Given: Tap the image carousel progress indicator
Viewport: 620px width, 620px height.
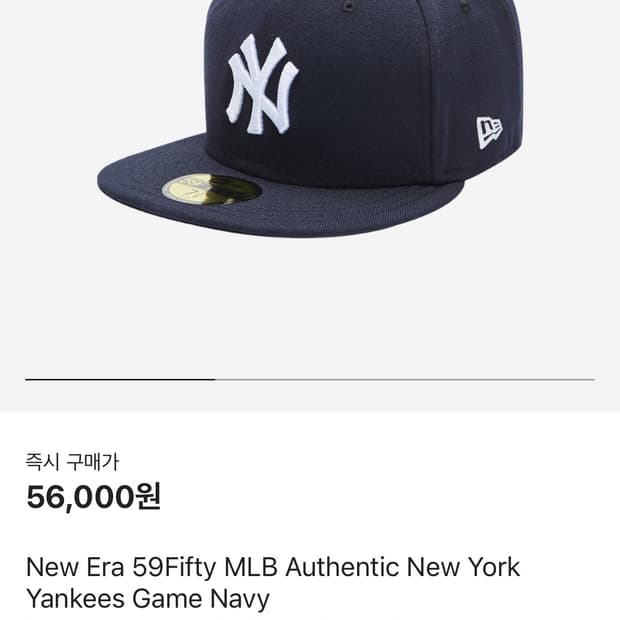Looking at the screenshot, I should 310,380.
